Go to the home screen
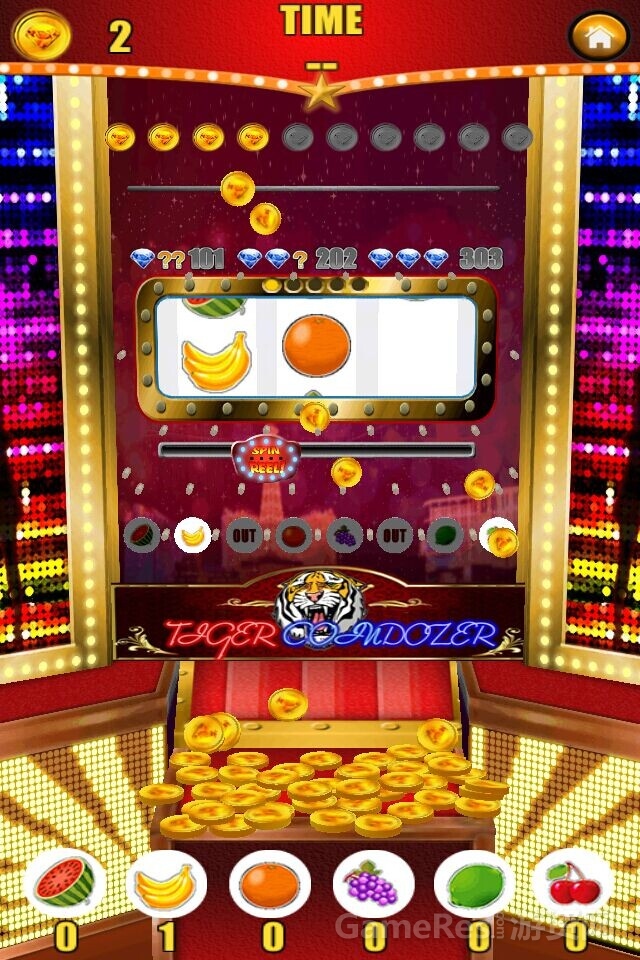Screen dimensions: 640x960 point(598,37)
